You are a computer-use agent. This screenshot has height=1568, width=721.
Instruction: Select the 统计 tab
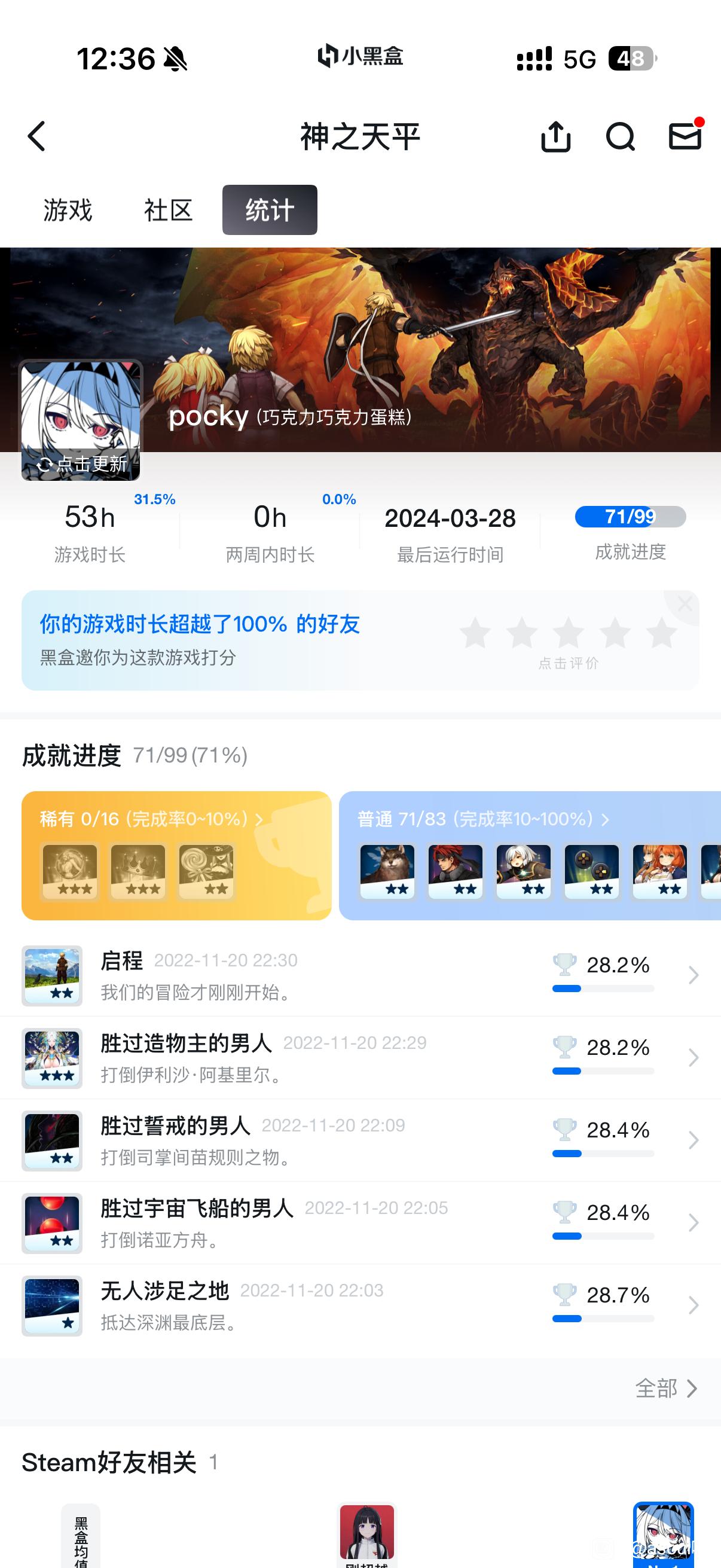point(270,210)
